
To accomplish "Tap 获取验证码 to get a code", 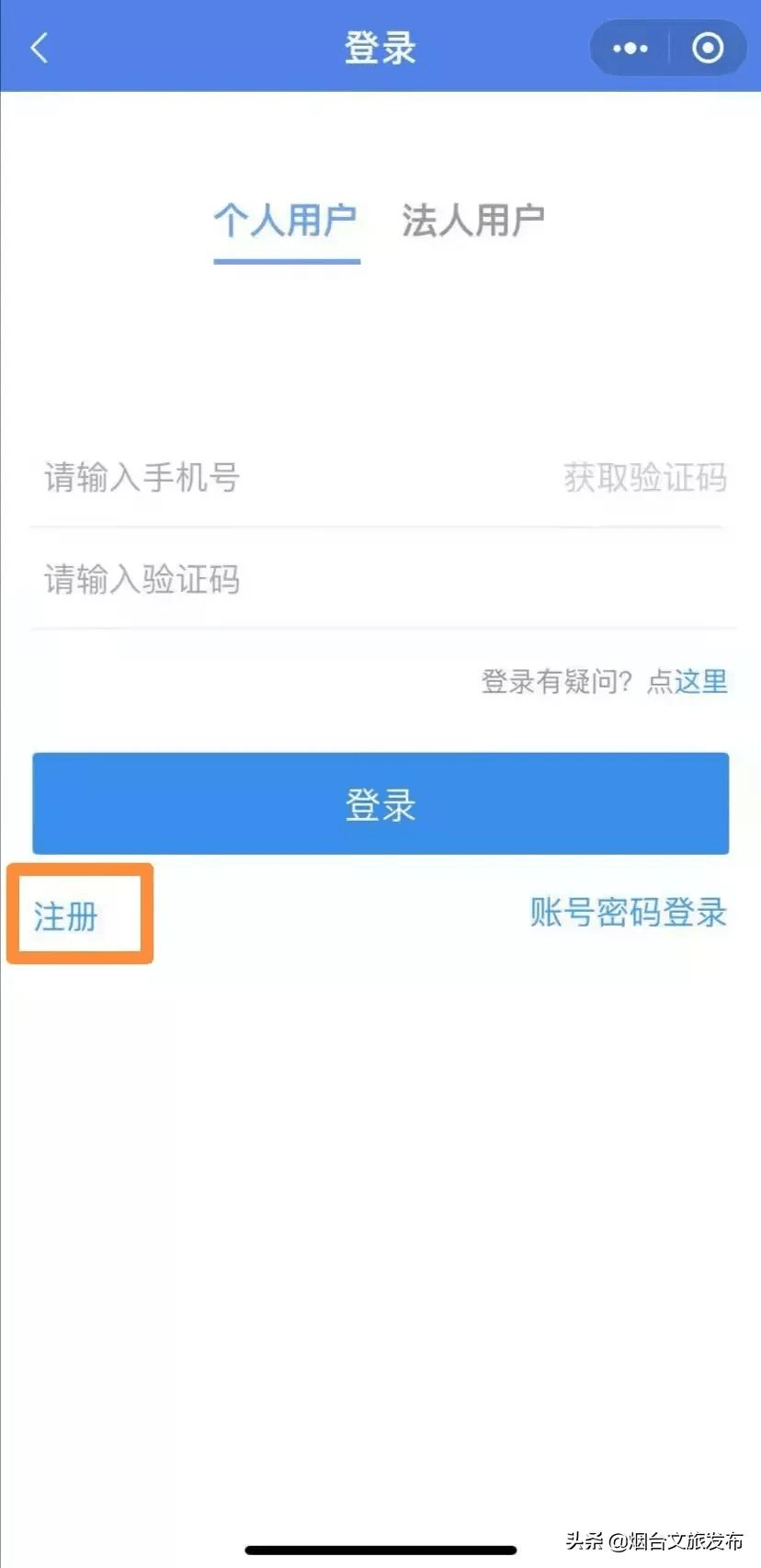I will tap(645, 478).
